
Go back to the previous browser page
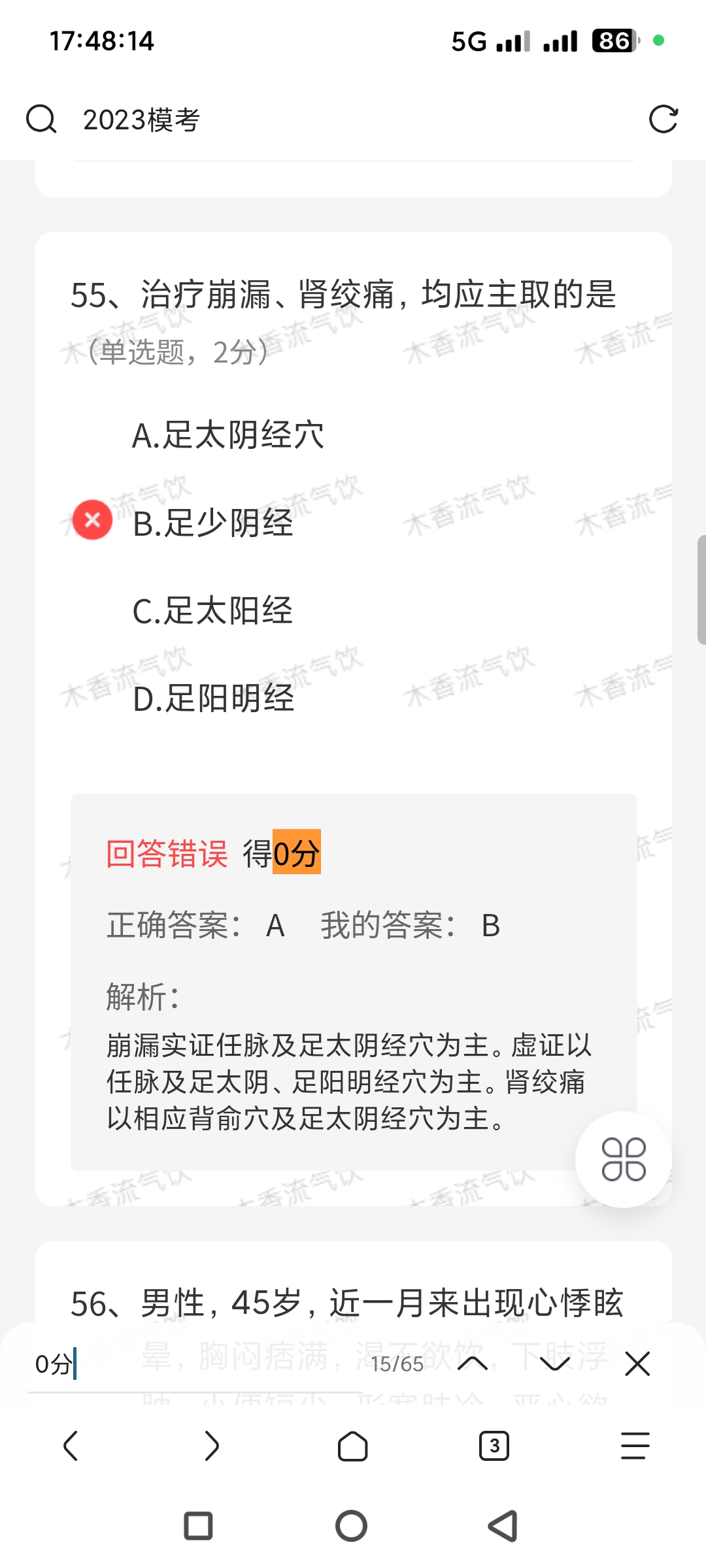[x=71, y=1446]
